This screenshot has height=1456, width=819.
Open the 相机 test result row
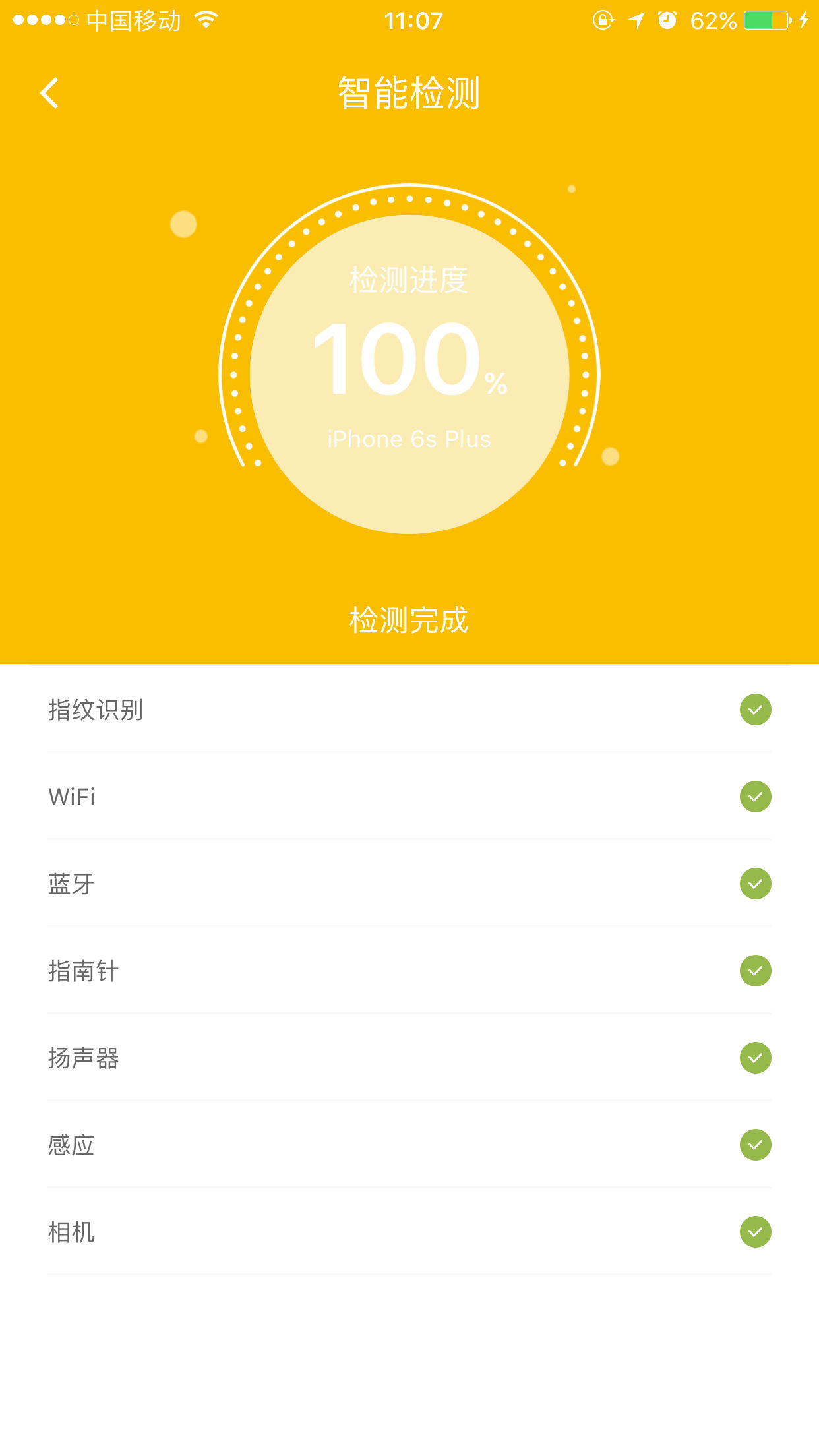click(x=264, y=1232)
